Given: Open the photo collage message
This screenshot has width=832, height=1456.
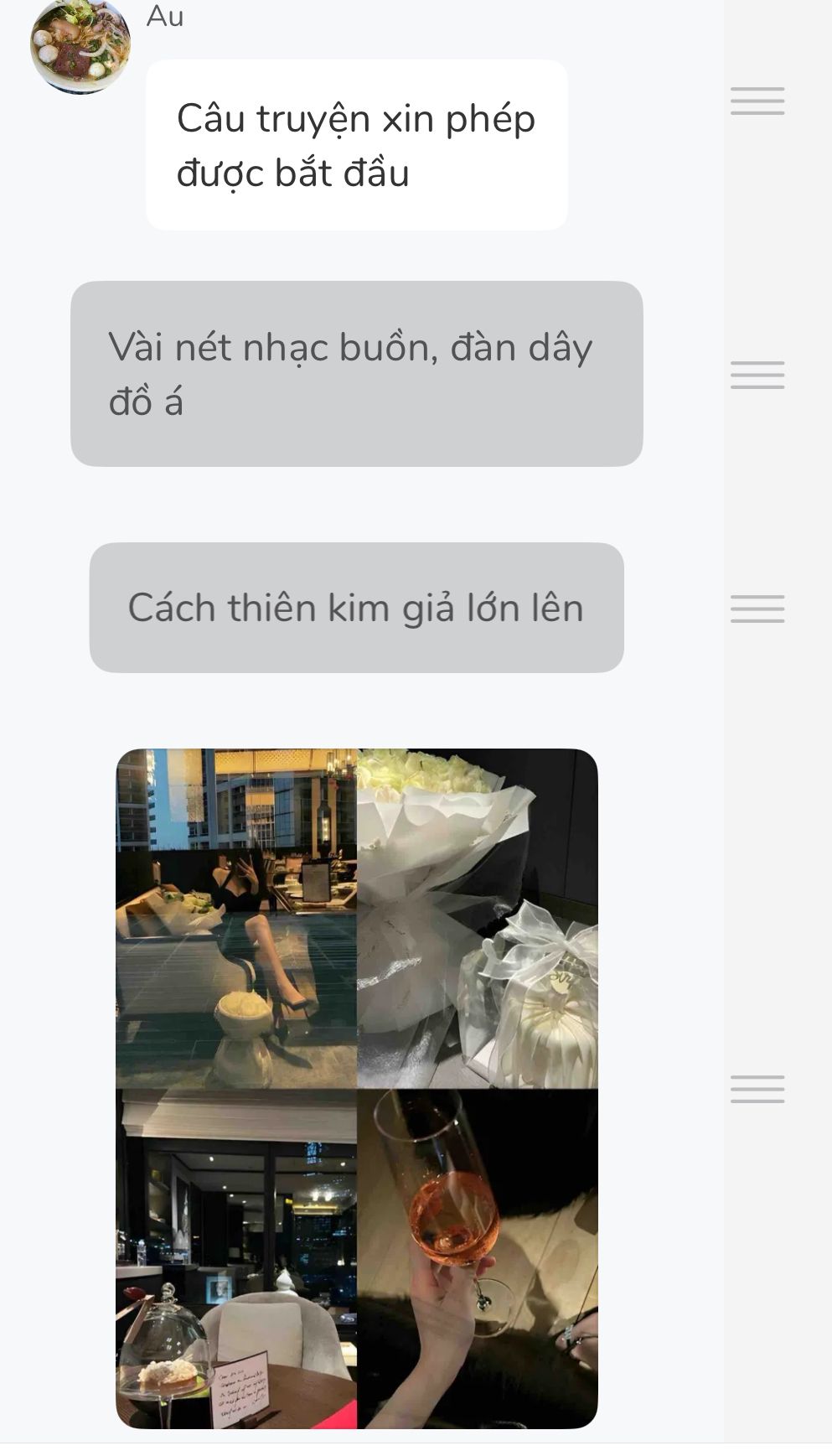Looking at the screenshot, I should point(356,1088).
